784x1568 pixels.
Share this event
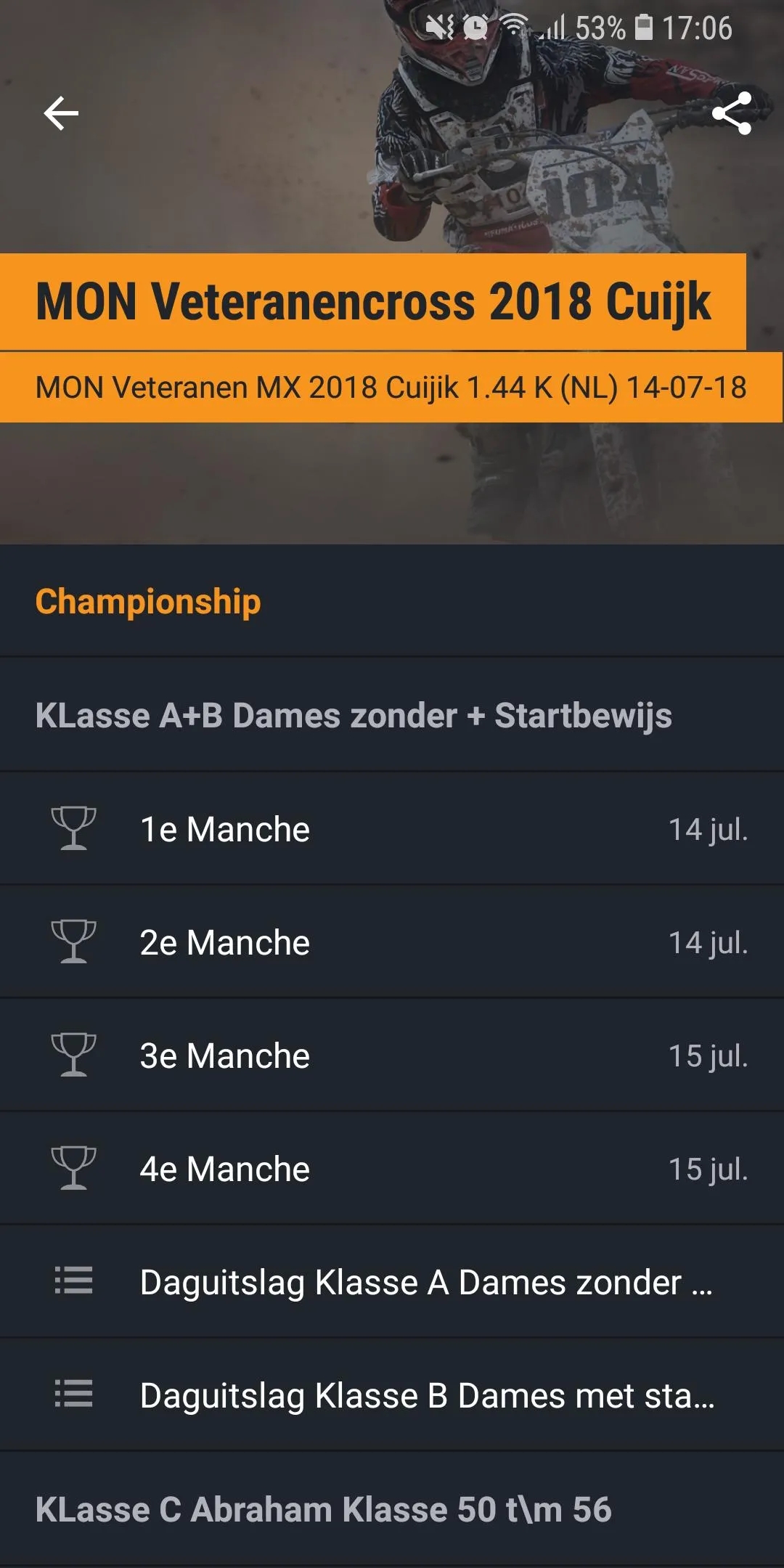pyautogui.click(x=731, y=113)
